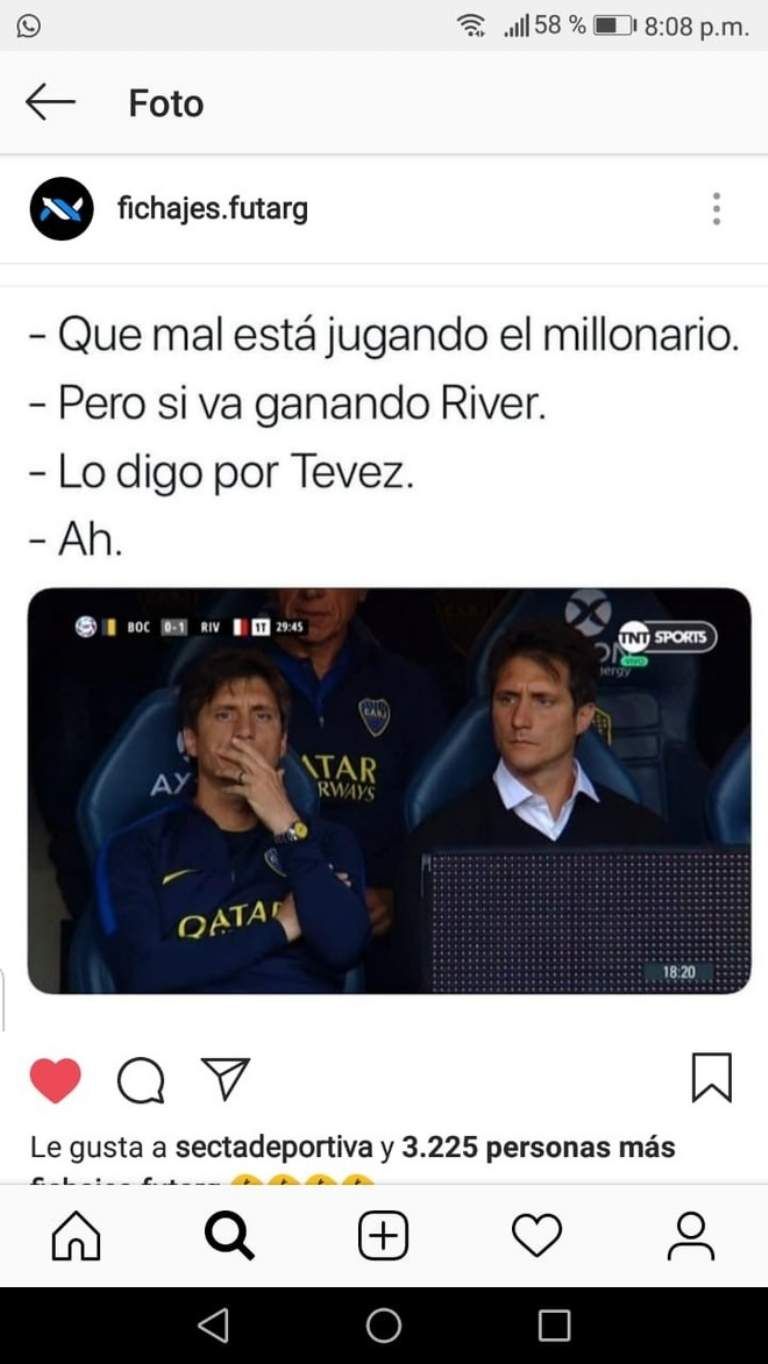Open the post's three-dot options menu
768x1364 pixels.
click(x=716, y=209)
